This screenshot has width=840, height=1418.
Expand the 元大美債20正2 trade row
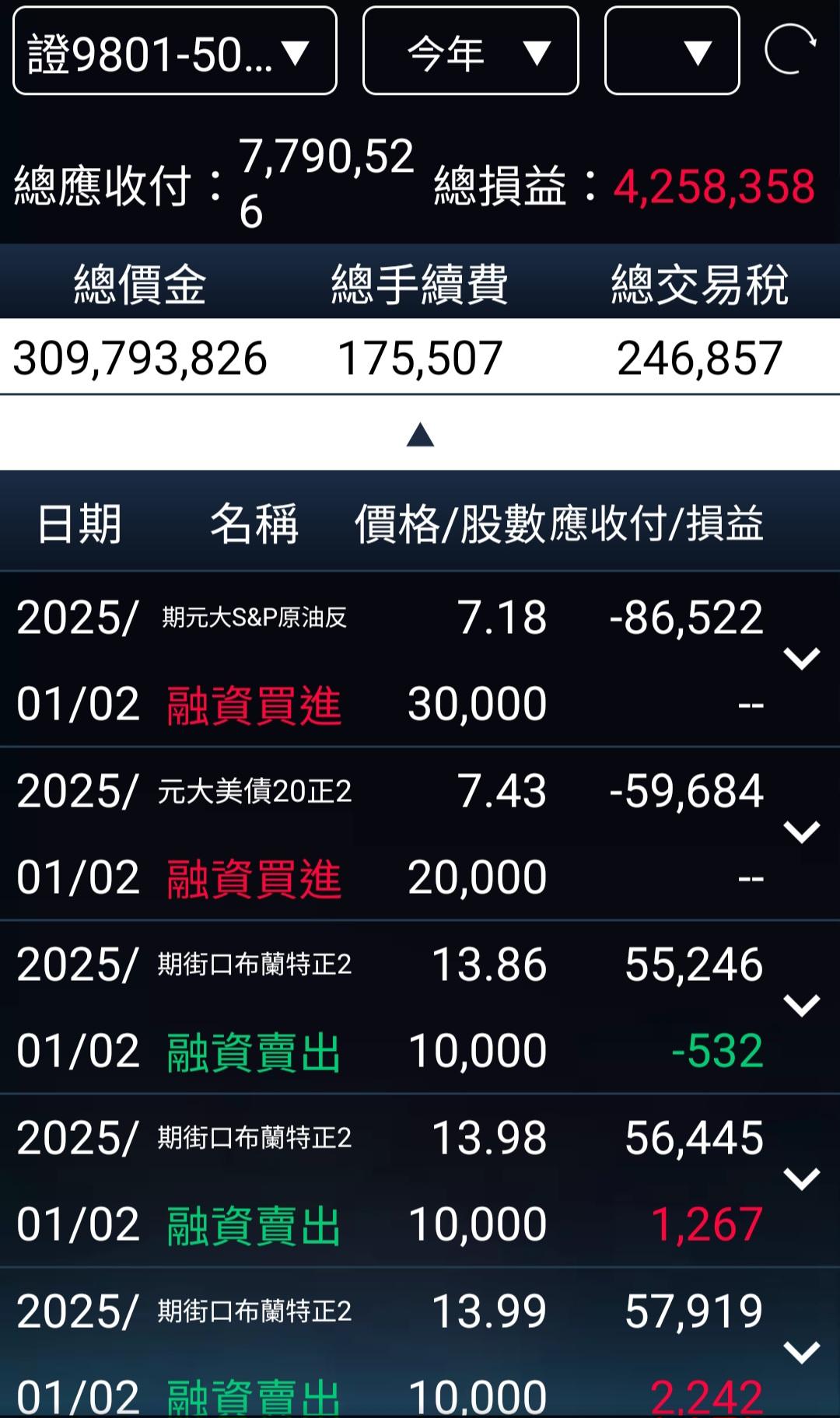[801, 832]
